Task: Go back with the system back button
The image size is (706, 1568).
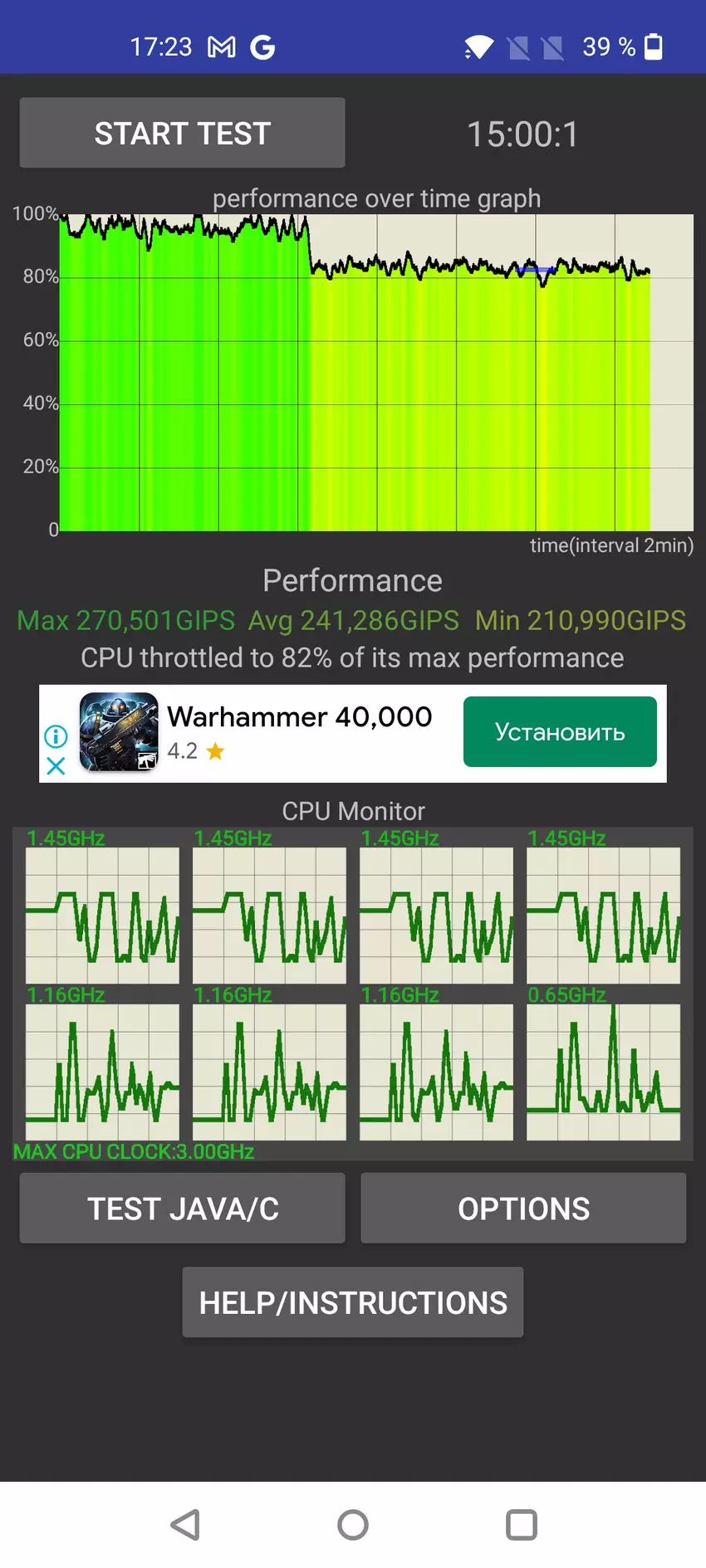Action: (x=185, y=1524)
